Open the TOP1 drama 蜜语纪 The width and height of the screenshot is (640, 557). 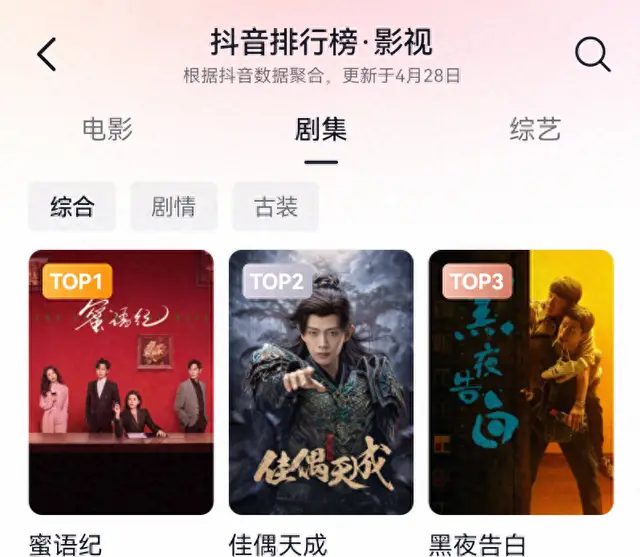[121, 382]
